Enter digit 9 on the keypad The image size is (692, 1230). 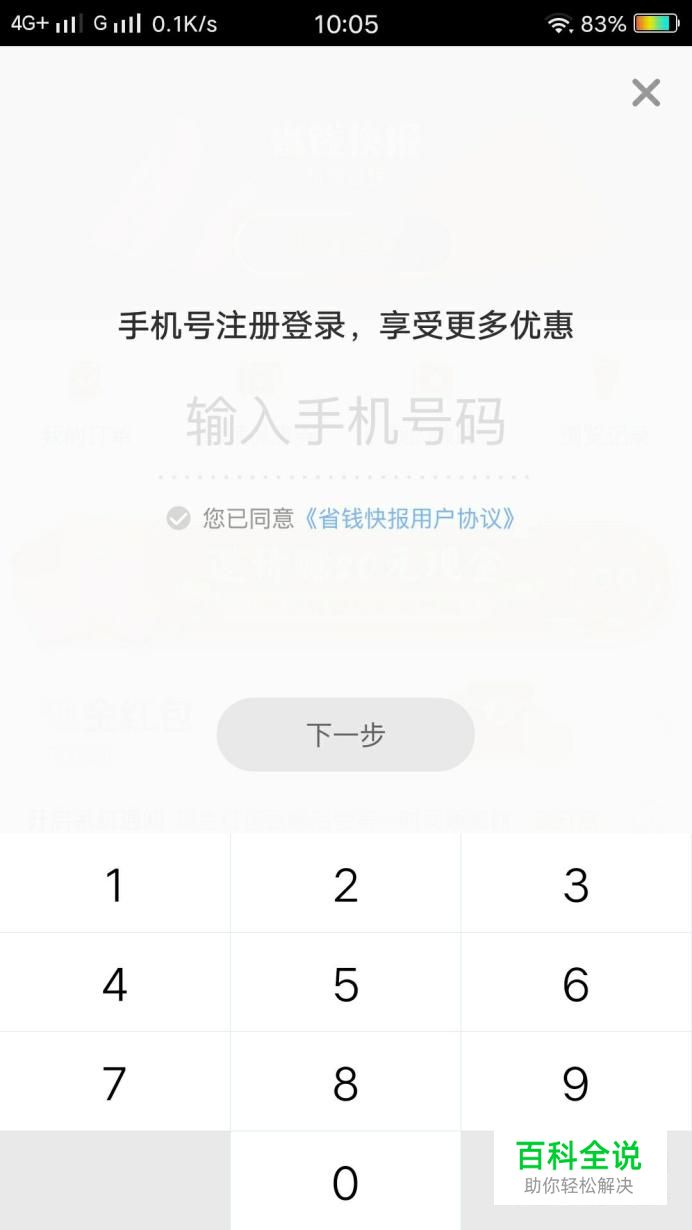(x=576, y=1083)
